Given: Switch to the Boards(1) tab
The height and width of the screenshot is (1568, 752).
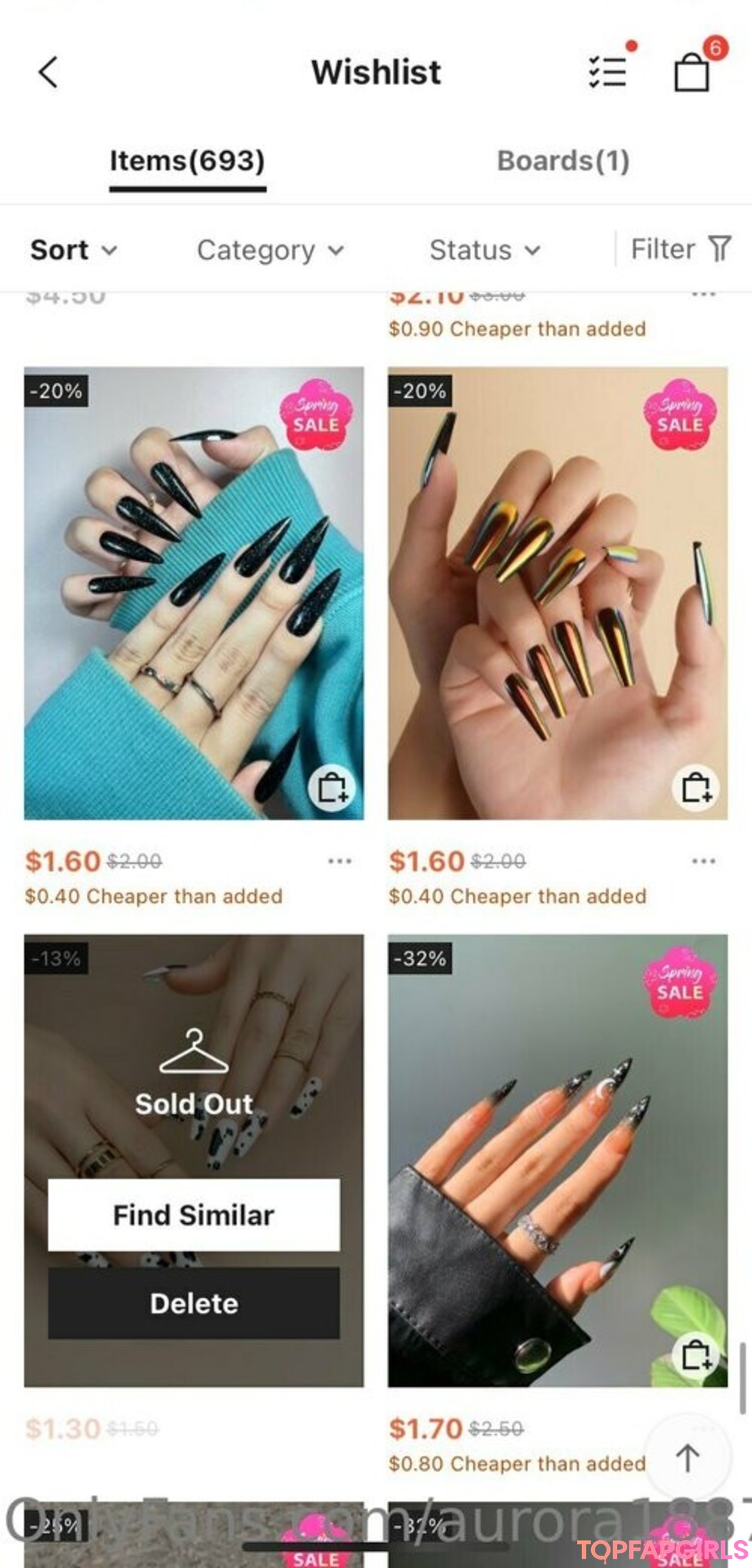Looking at the screenshot, I should 563,161.
